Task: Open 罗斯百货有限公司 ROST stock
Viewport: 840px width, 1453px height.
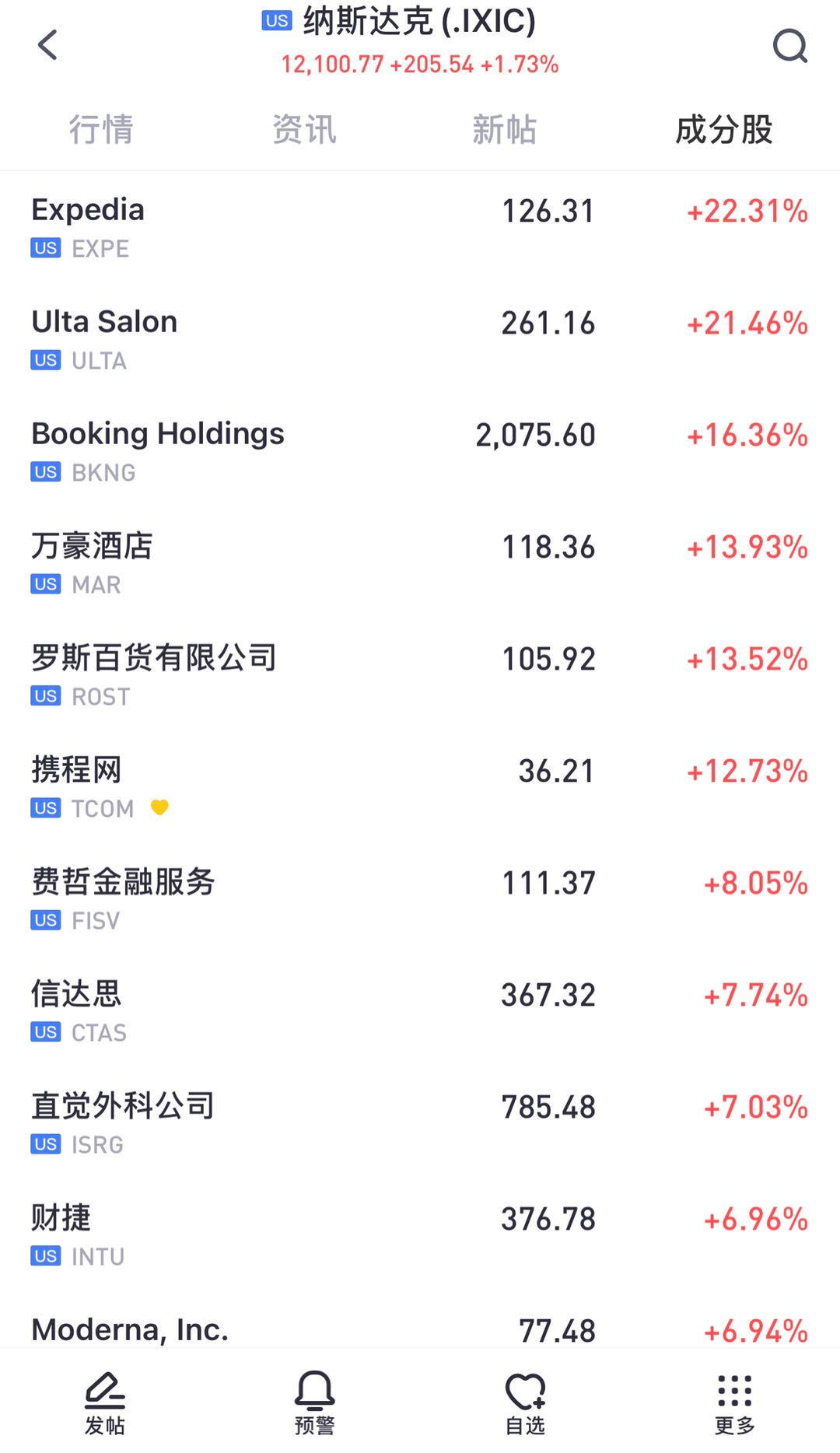Action: pos(420,675)
